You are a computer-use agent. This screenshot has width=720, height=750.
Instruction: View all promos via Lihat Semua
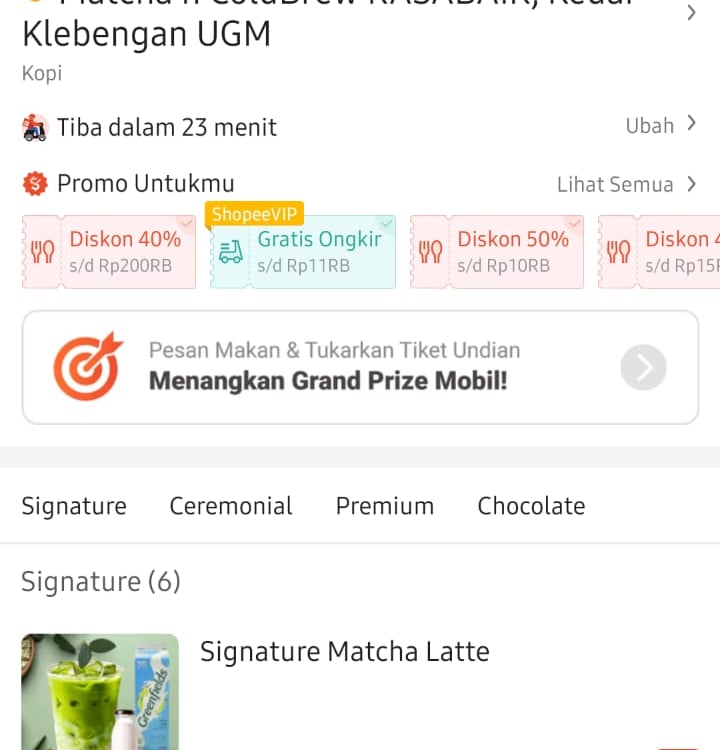[x=626, y=184]
